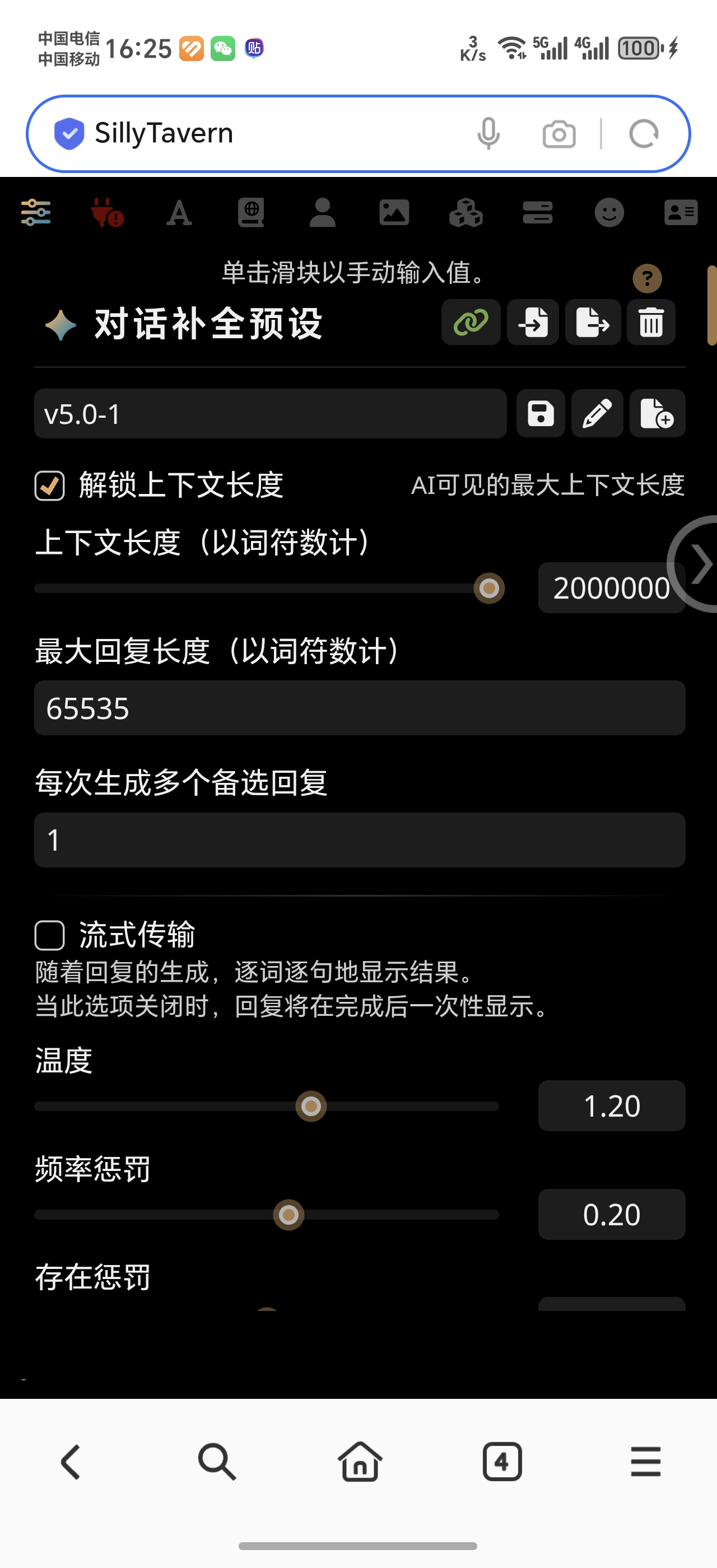
Task: Tap the 频率惩罚 slider handle
Action: pyautogui.click(x=288, y=1215)
